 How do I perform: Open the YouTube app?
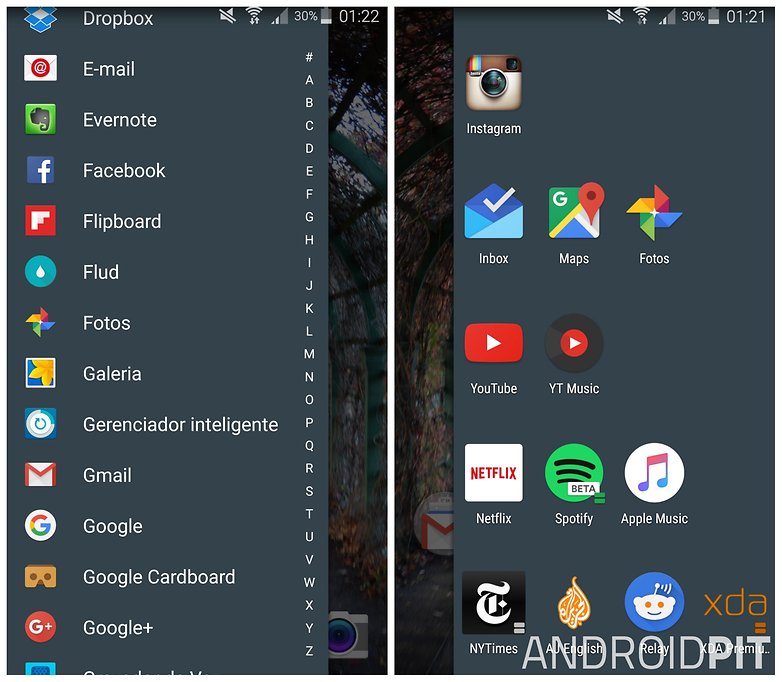point(494,343)
